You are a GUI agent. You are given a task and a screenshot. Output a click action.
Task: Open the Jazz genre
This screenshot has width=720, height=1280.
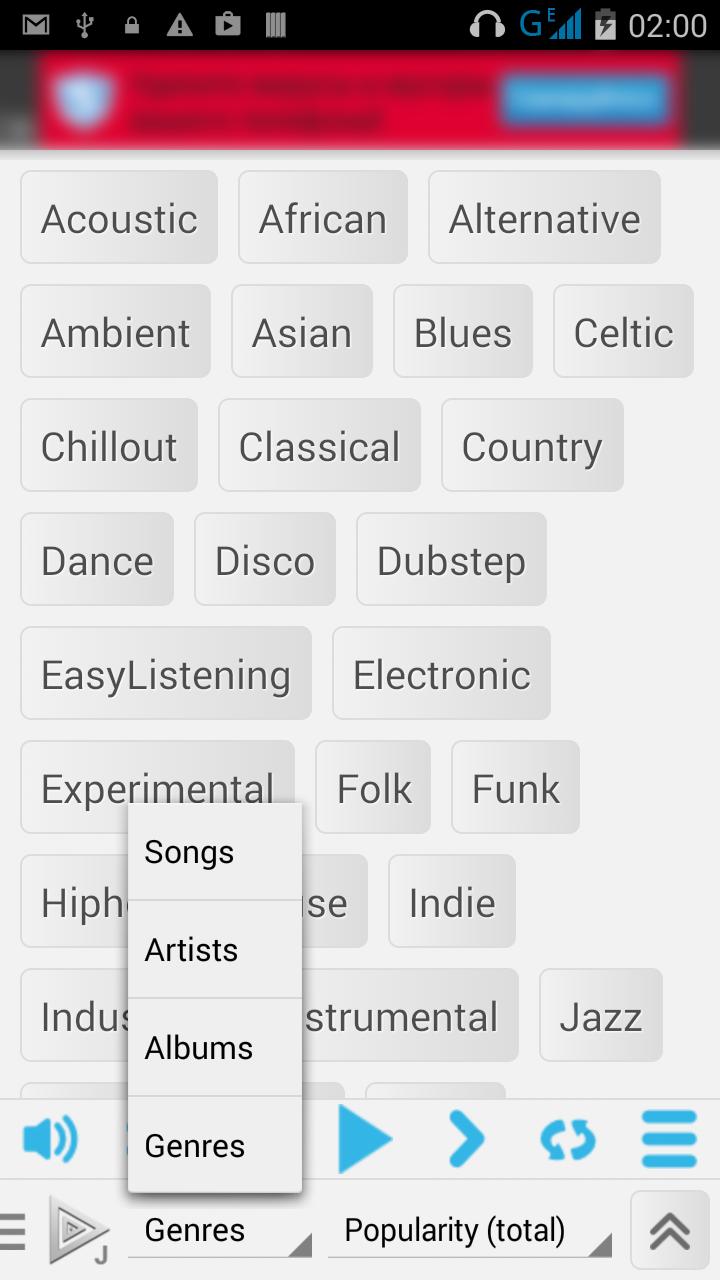(600, 1016)
